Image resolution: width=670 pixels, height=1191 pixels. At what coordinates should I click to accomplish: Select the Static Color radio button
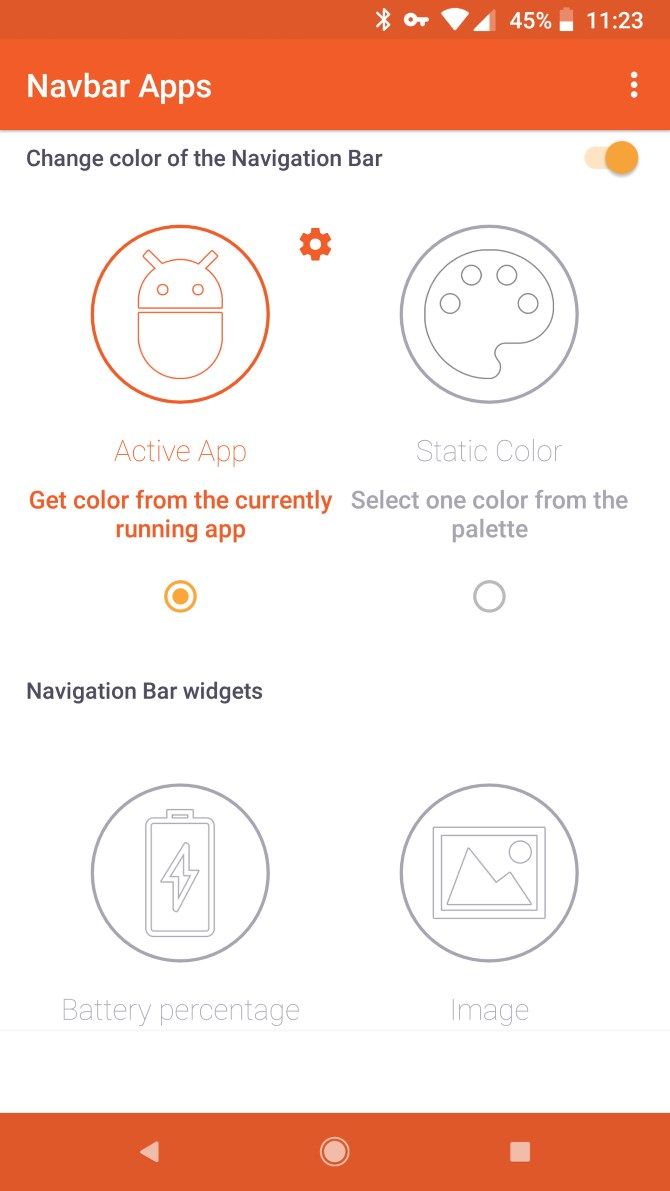coord(489,597)
